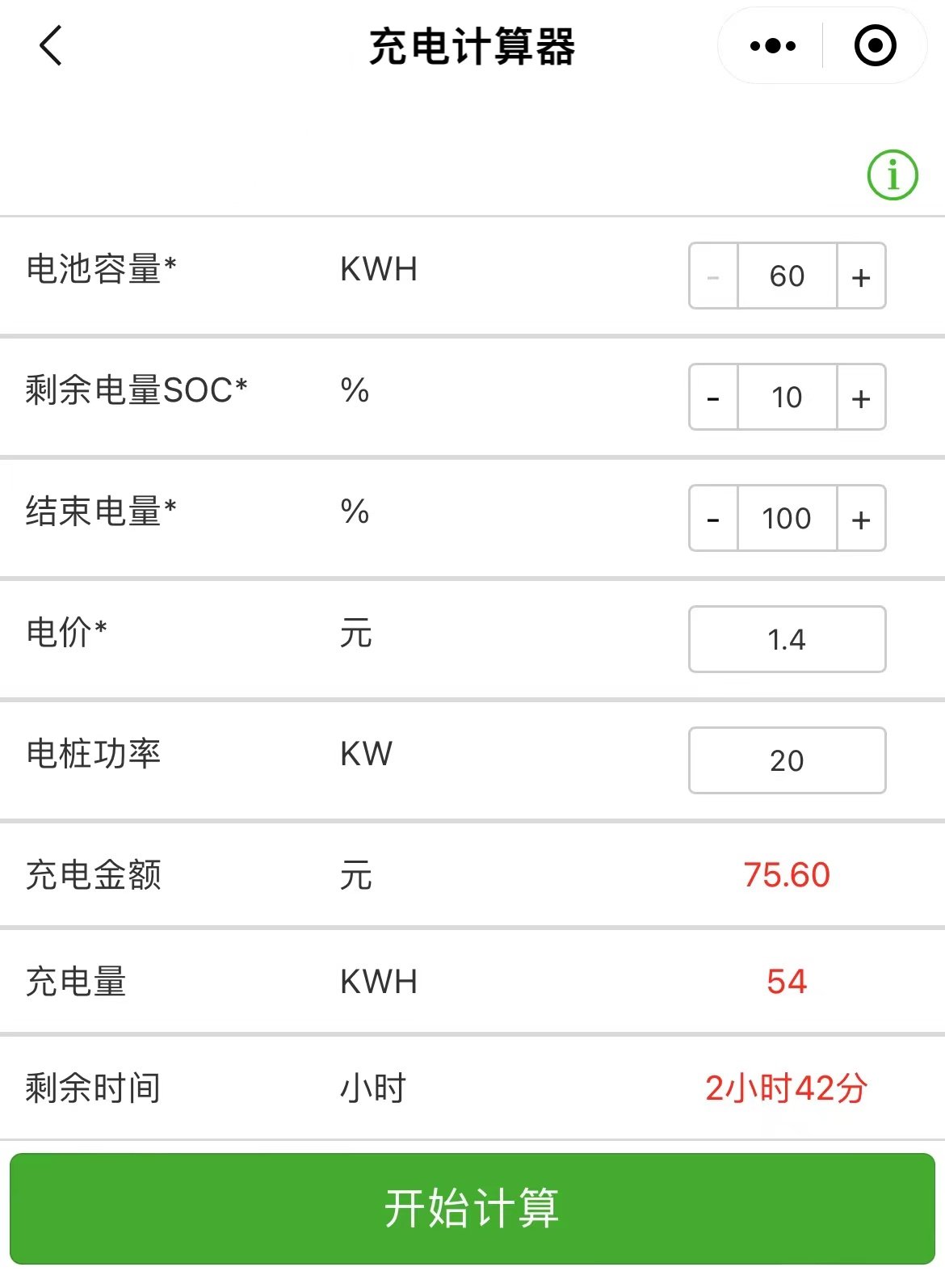
Task: Decrease the battery capacity value
Action: coord(713,276)
